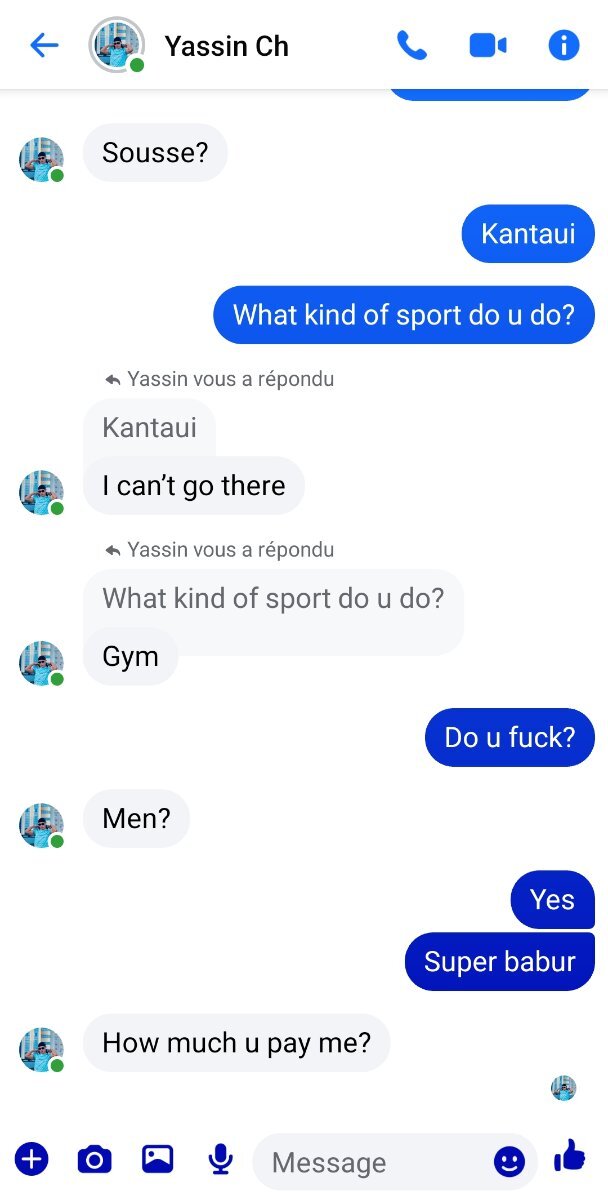Open the plus attachments menu
The height and width of the screenshot is (1200, 608).
[32, 1159]
